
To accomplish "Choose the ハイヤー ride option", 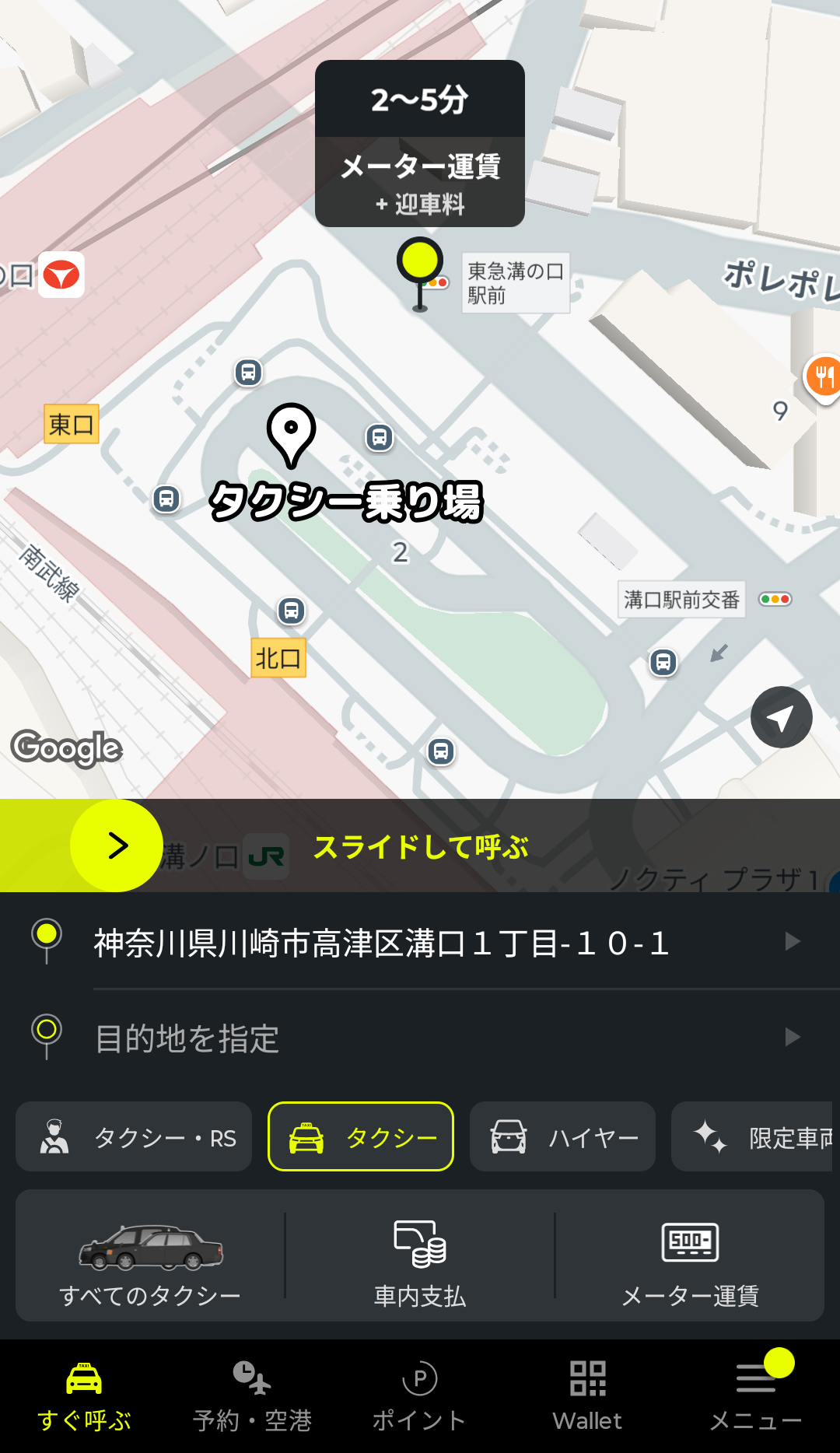I will 562,1137.
